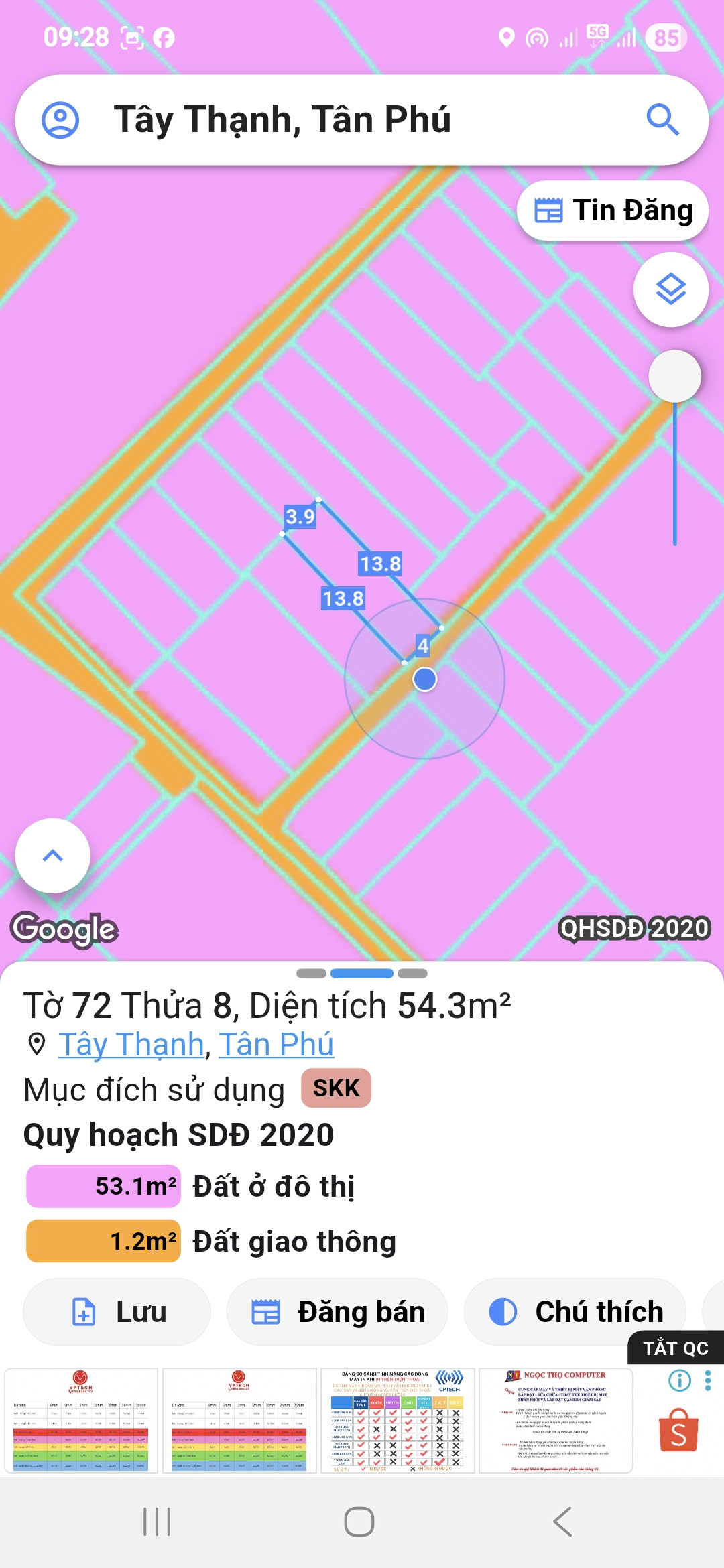Turn off ads with TẮT QC
The height and width of the screenshot is (1568, 724).
[x=675, y=1348]
